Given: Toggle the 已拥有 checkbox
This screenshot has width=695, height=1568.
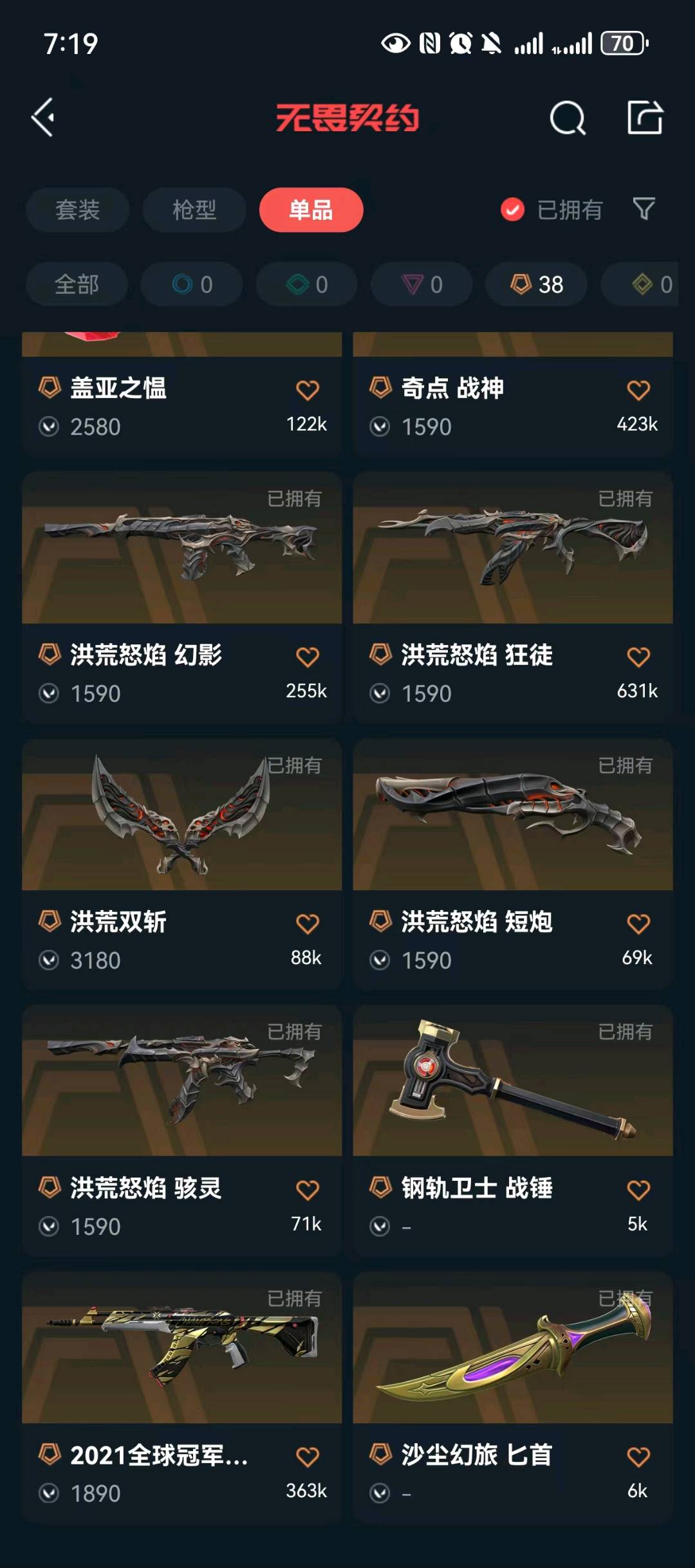Looking at the screenshot, I should [513, 210].
